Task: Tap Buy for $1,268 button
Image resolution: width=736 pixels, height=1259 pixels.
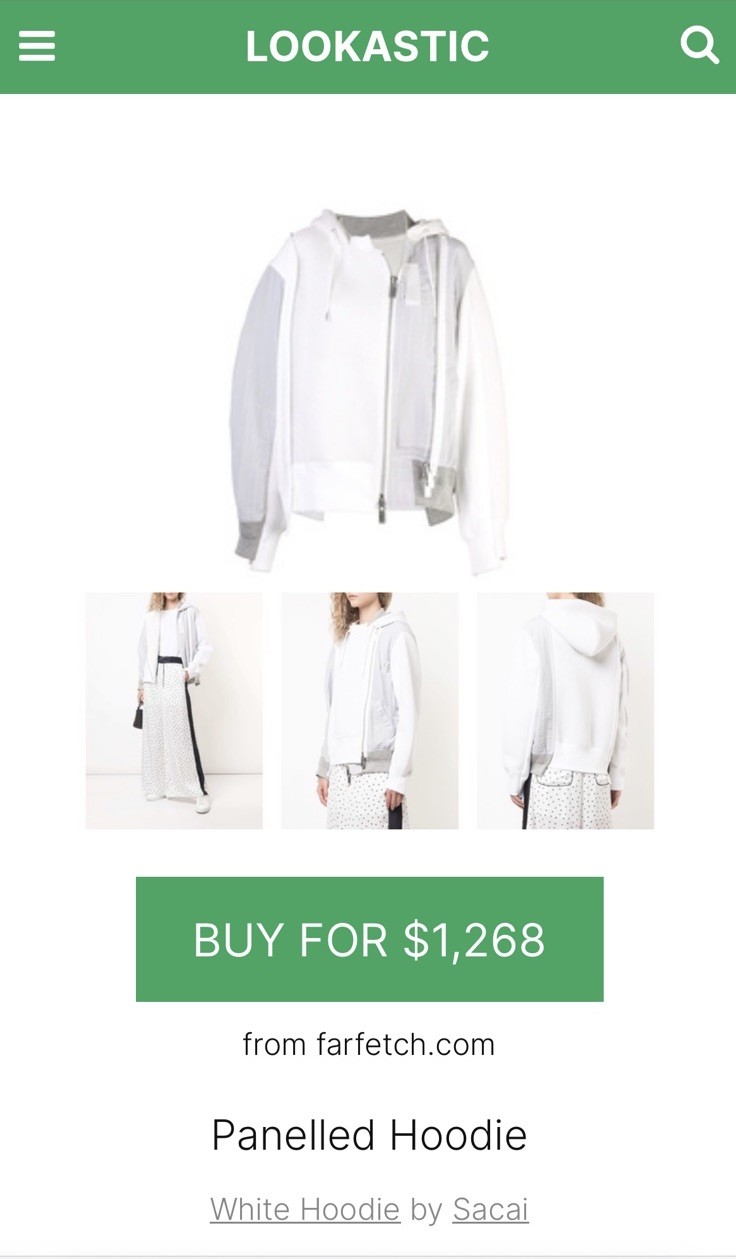Action: coord(369,939)
